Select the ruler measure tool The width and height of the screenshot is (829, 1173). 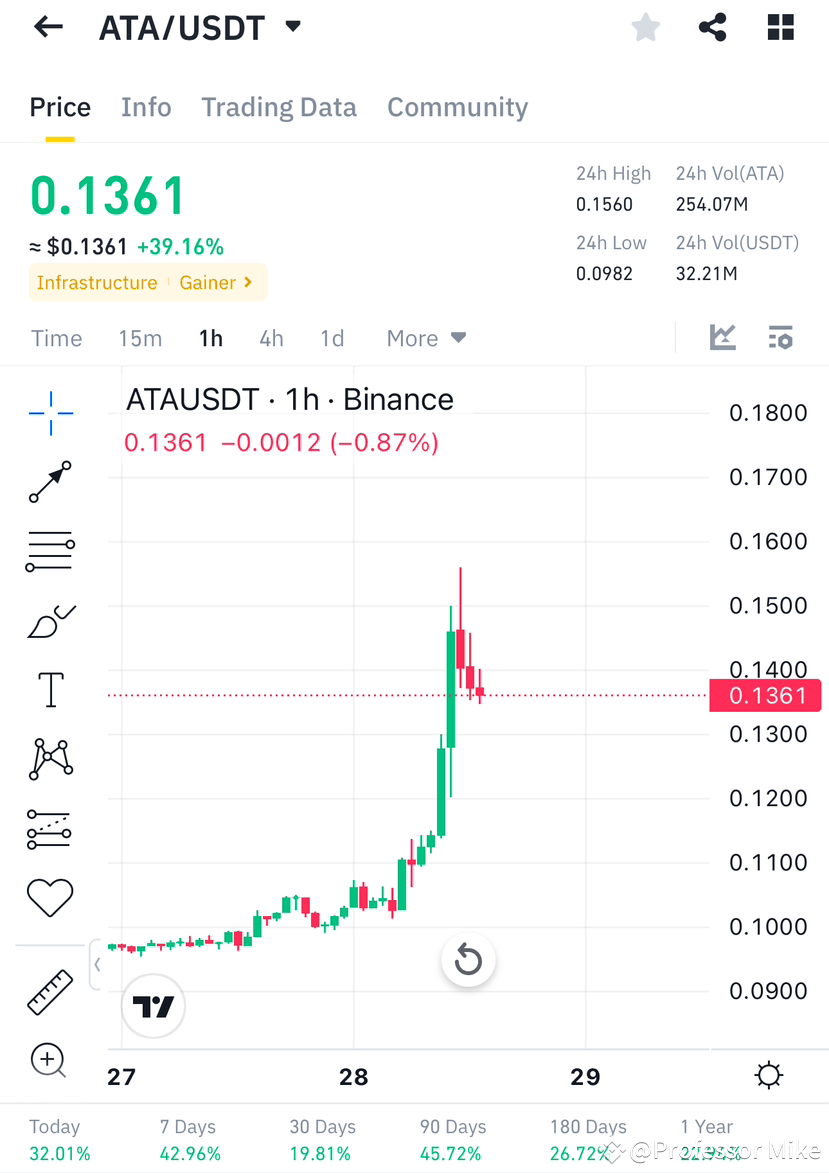pos(49,991)
